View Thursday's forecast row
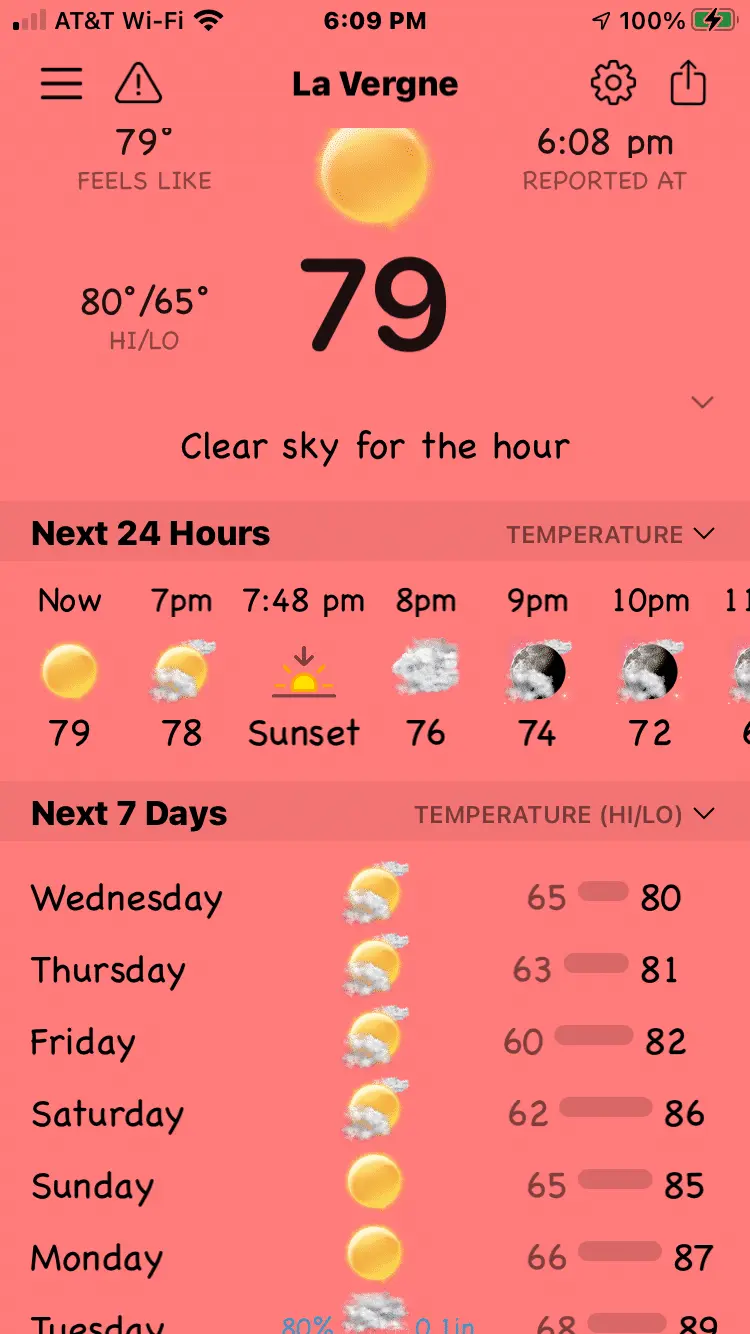The height and width of the screenshot is (1334, 750). pos(375,969)
